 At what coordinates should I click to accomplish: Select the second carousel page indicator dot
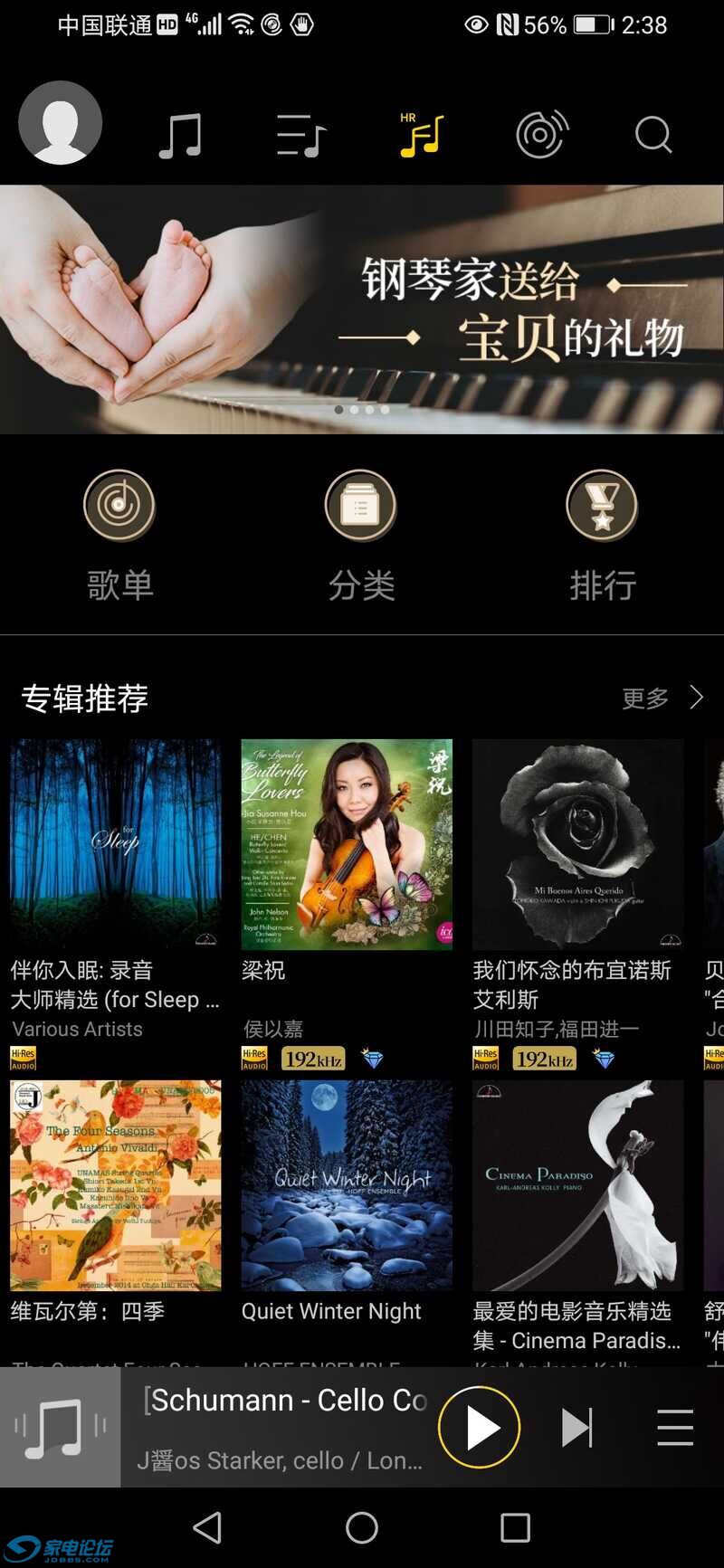pyautogui.click(x=355, y=409)
